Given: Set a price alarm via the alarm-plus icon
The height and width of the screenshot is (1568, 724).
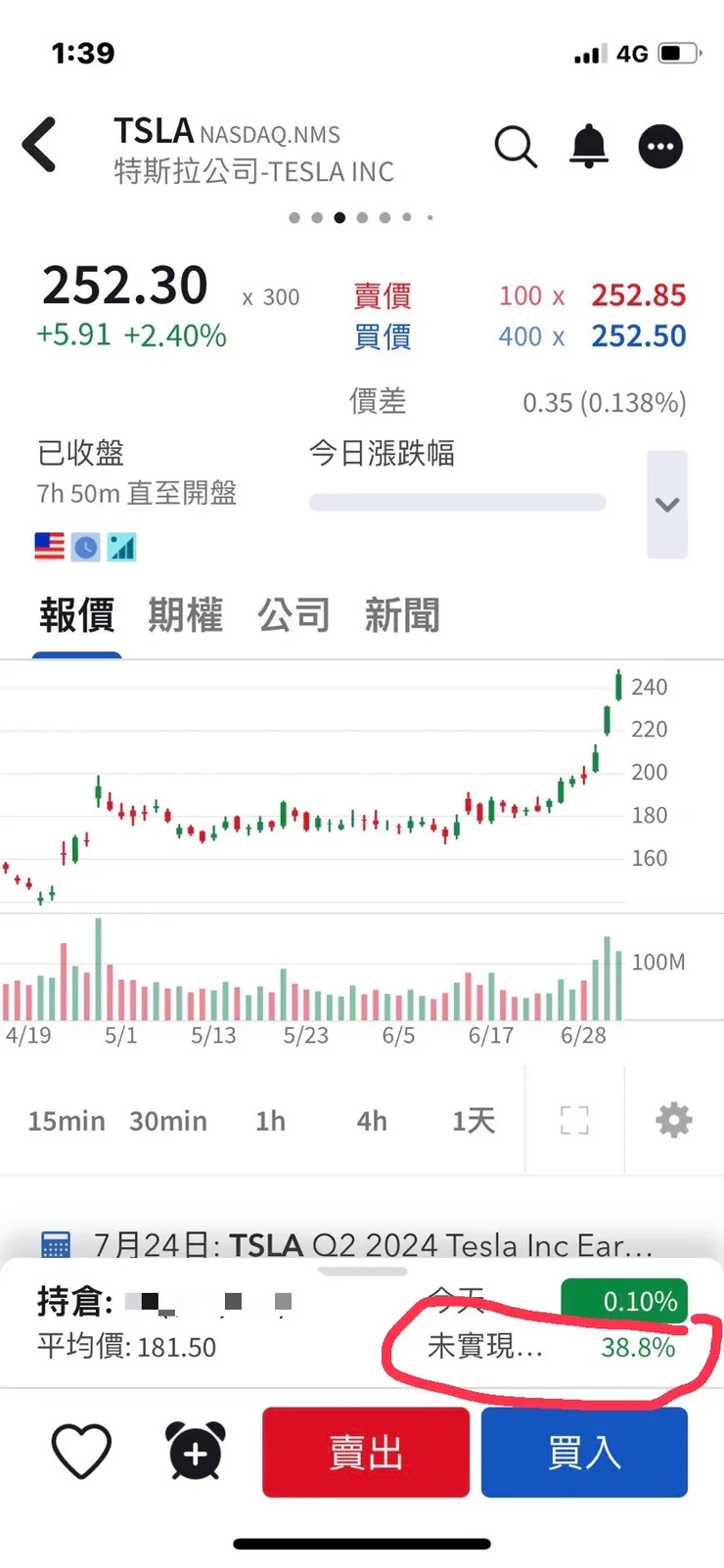Looking at the screenshot, I should coord(195,1452).
